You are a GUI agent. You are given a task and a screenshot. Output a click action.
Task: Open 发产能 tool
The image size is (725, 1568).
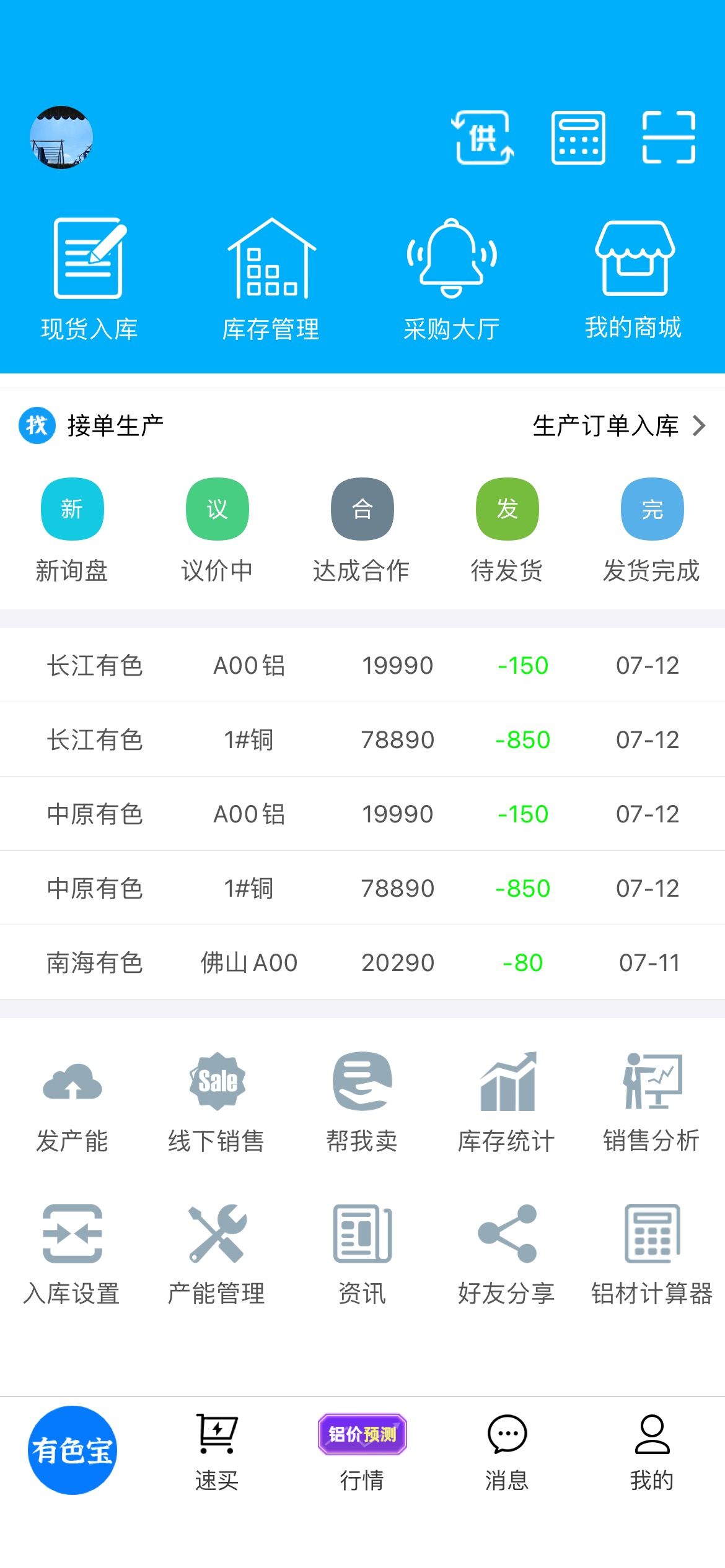tap(72, 1103)
